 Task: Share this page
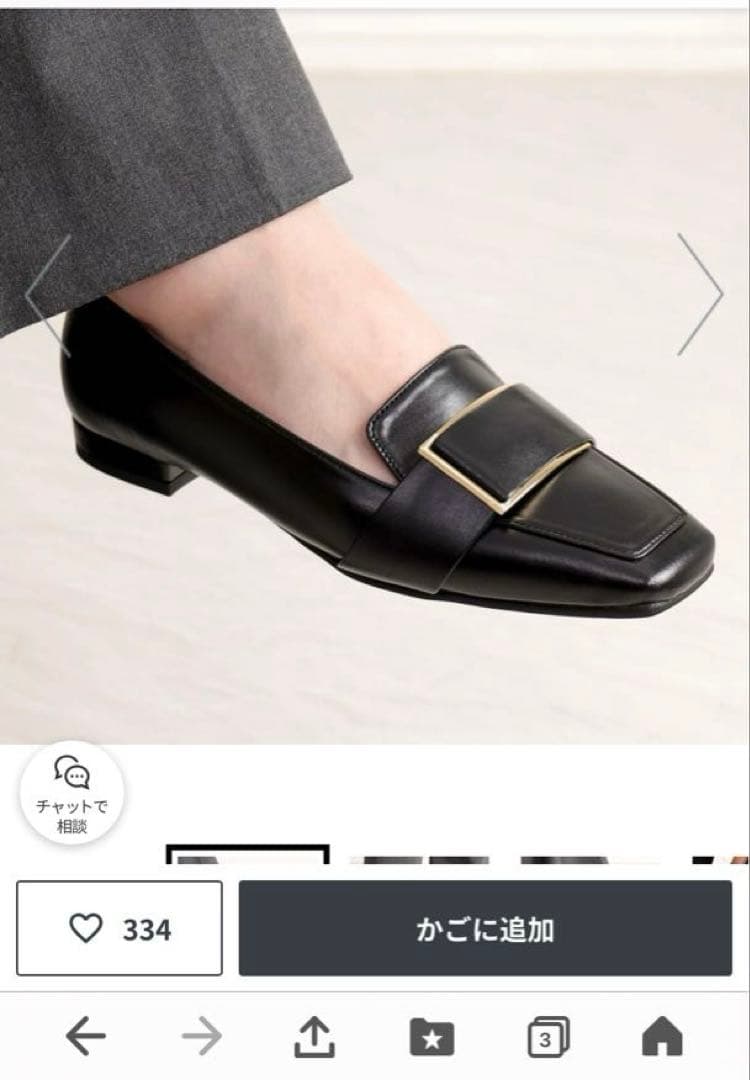coord(314,1037)
